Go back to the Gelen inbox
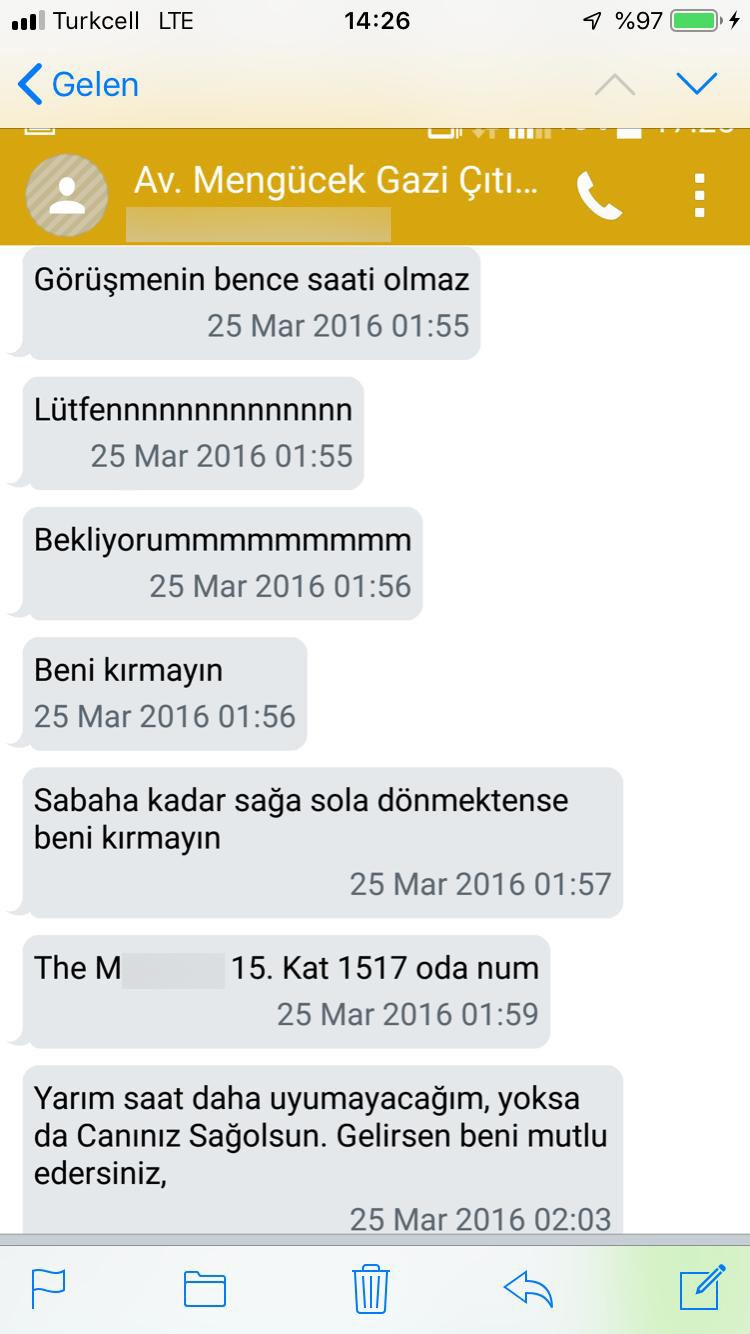Image resolution: width=750 pixels, height=1334 pixels. [x=78, y=85]
